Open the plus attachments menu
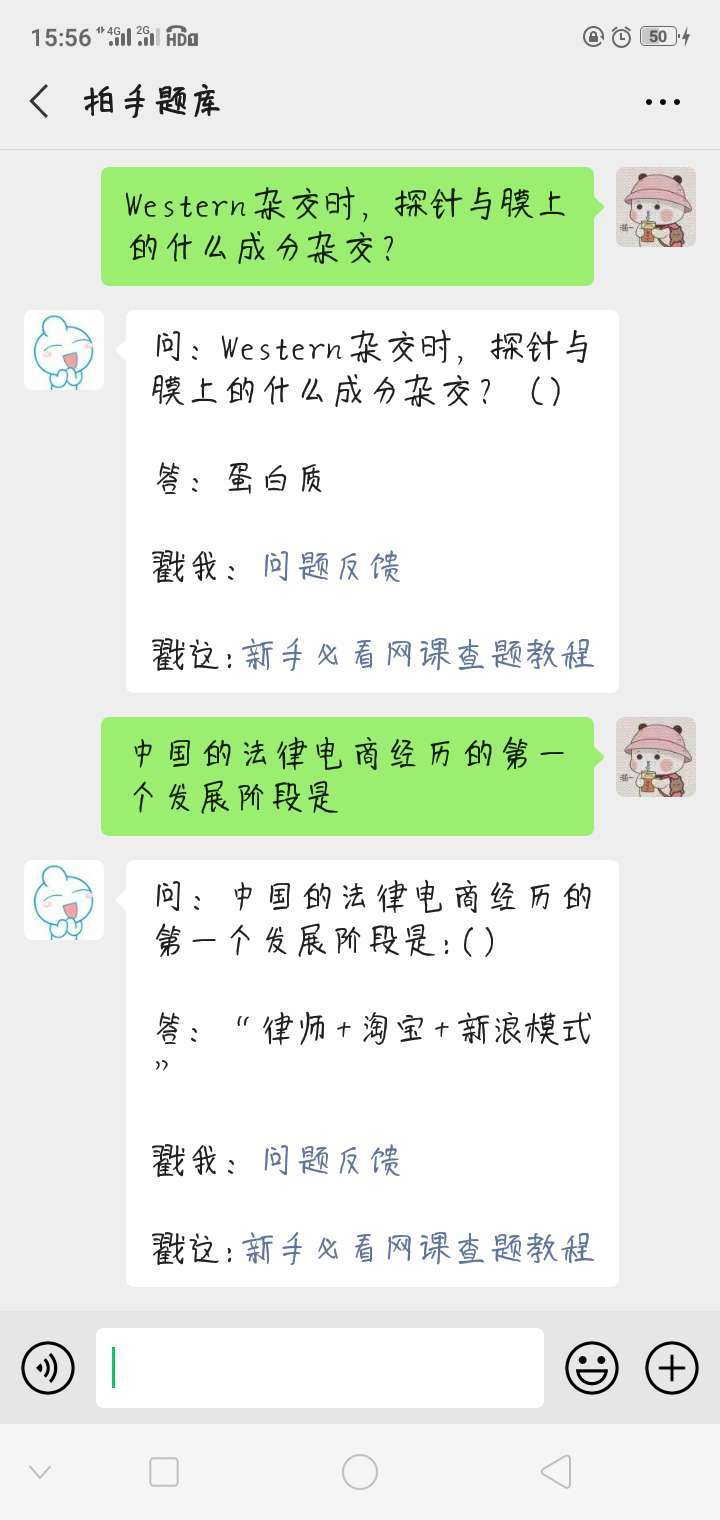 click(672, 1367)
